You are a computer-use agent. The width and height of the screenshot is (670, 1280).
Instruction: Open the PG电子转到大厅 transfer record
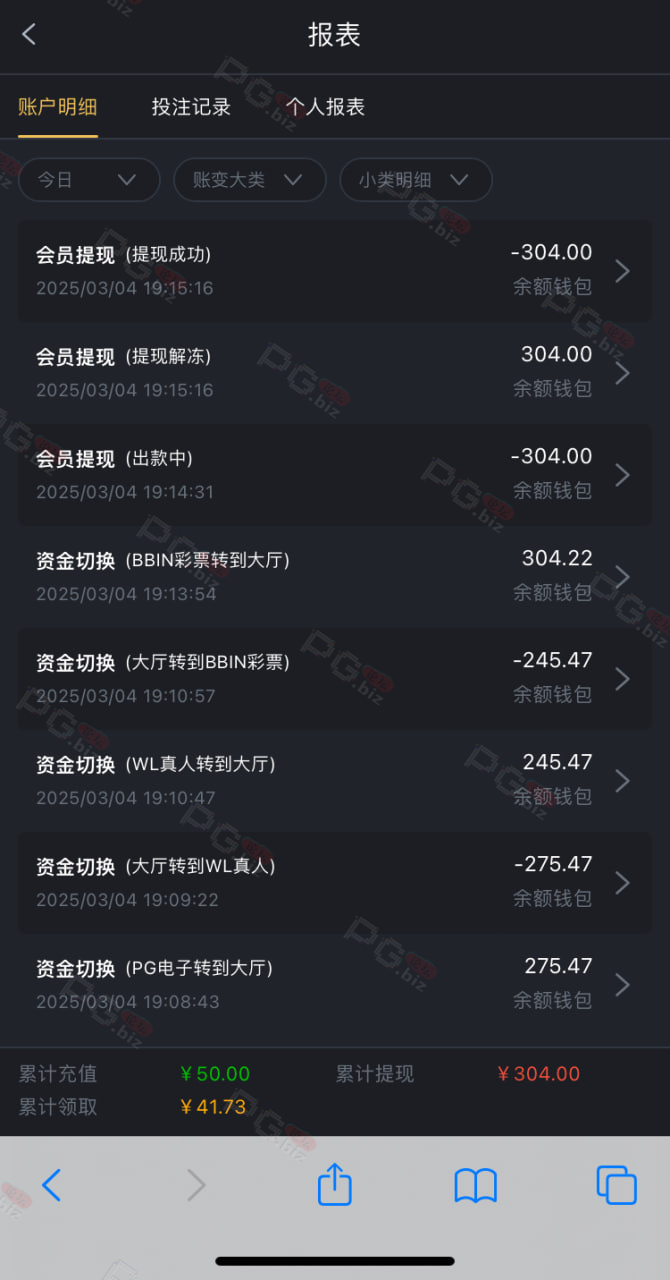[335, 985]
